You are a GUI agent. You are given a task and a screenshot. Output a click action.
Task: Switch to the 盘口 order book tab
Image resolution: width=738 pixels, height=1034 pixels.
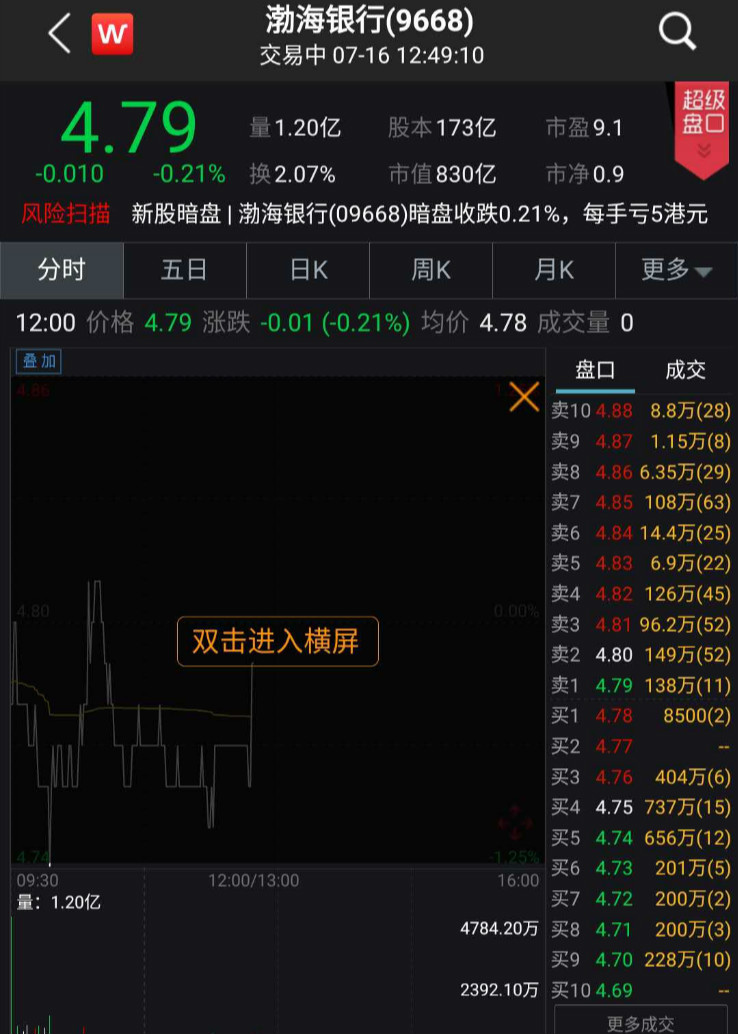[x=595, y=371]
